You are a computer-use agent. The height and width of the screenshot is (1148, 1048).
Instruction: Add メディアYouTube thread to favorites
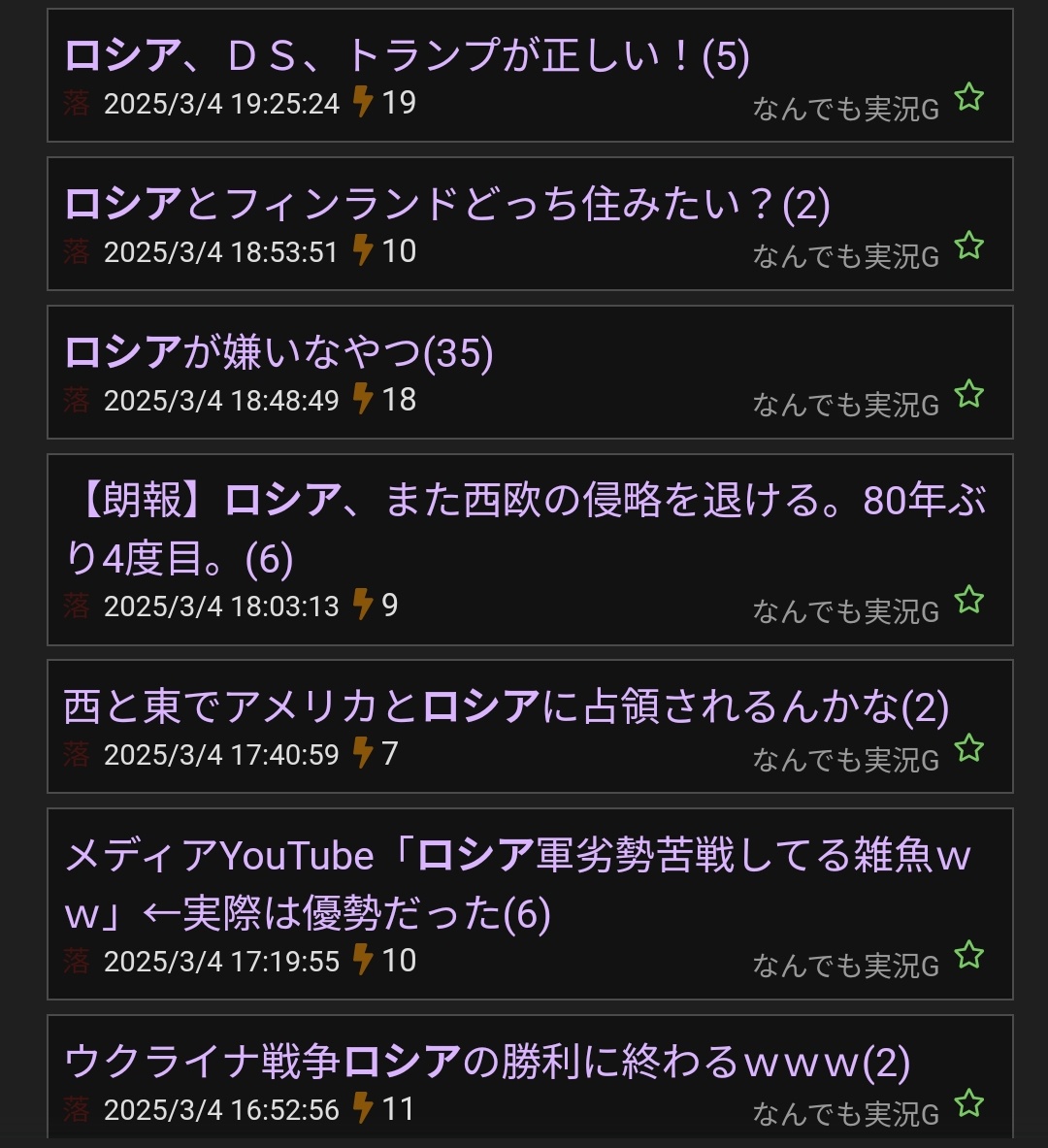(x=968, y=956)
